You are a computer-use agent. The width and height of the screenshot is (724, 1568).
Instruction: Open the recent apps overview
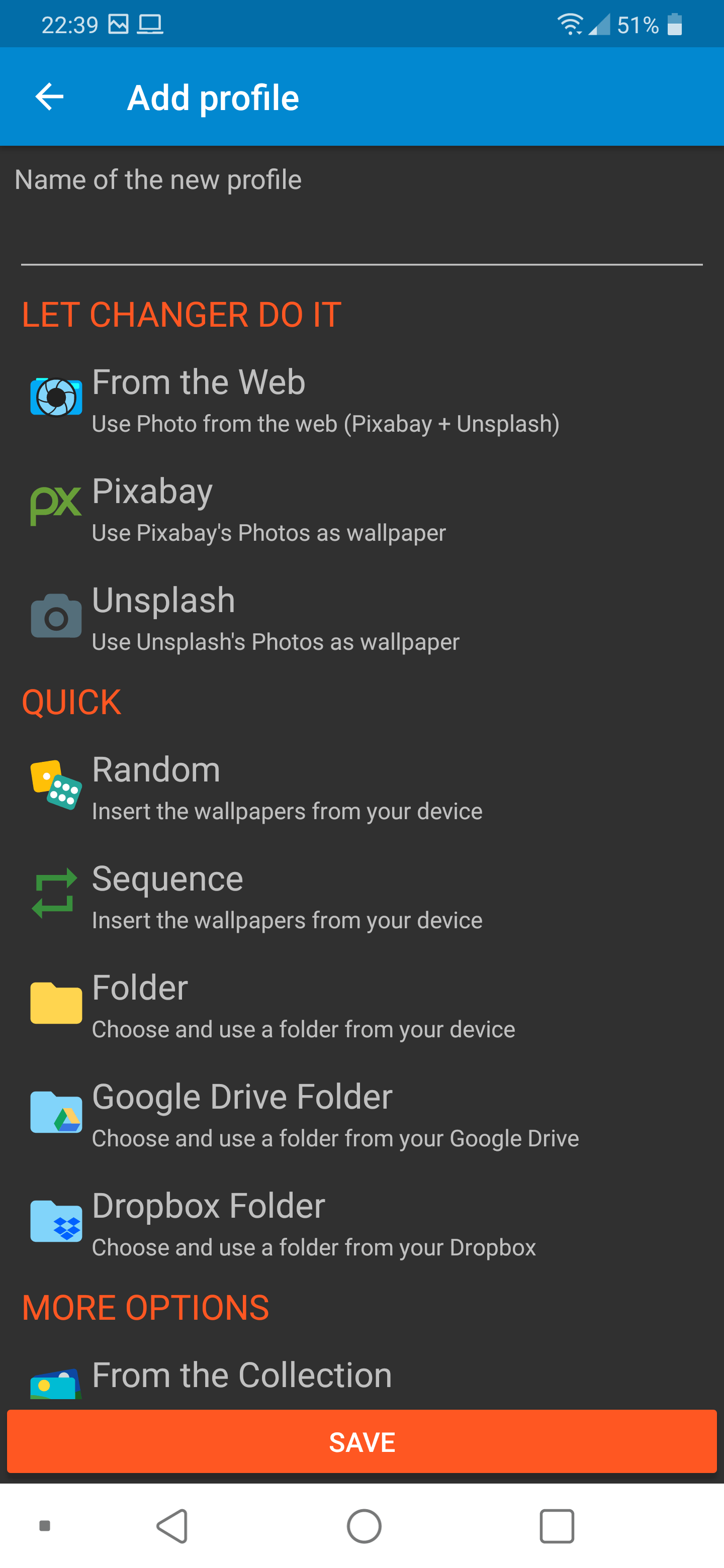[x=557, y=1526]
